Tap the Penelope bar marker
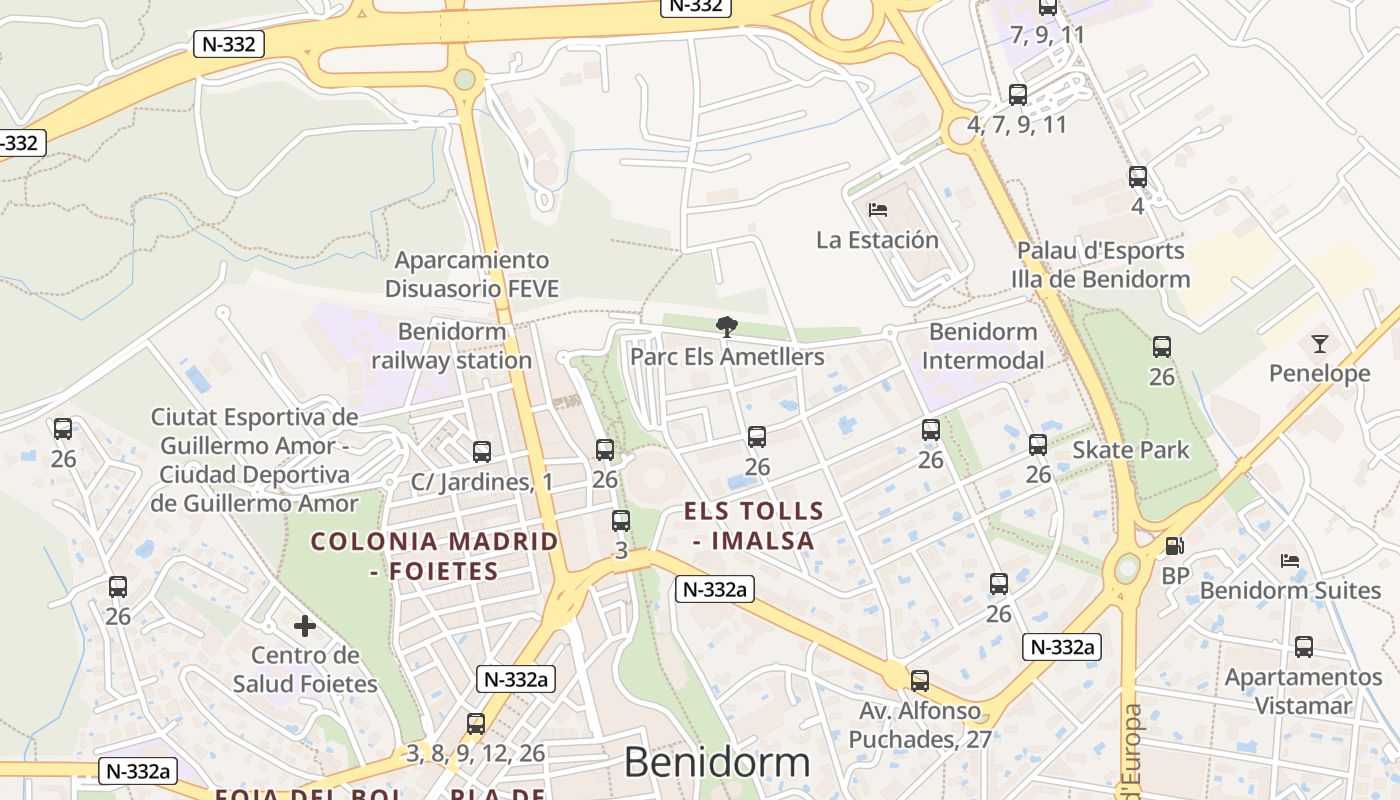Image resolution: width=1400 pixels, height=800 pixels. (x=1320, y=344)
